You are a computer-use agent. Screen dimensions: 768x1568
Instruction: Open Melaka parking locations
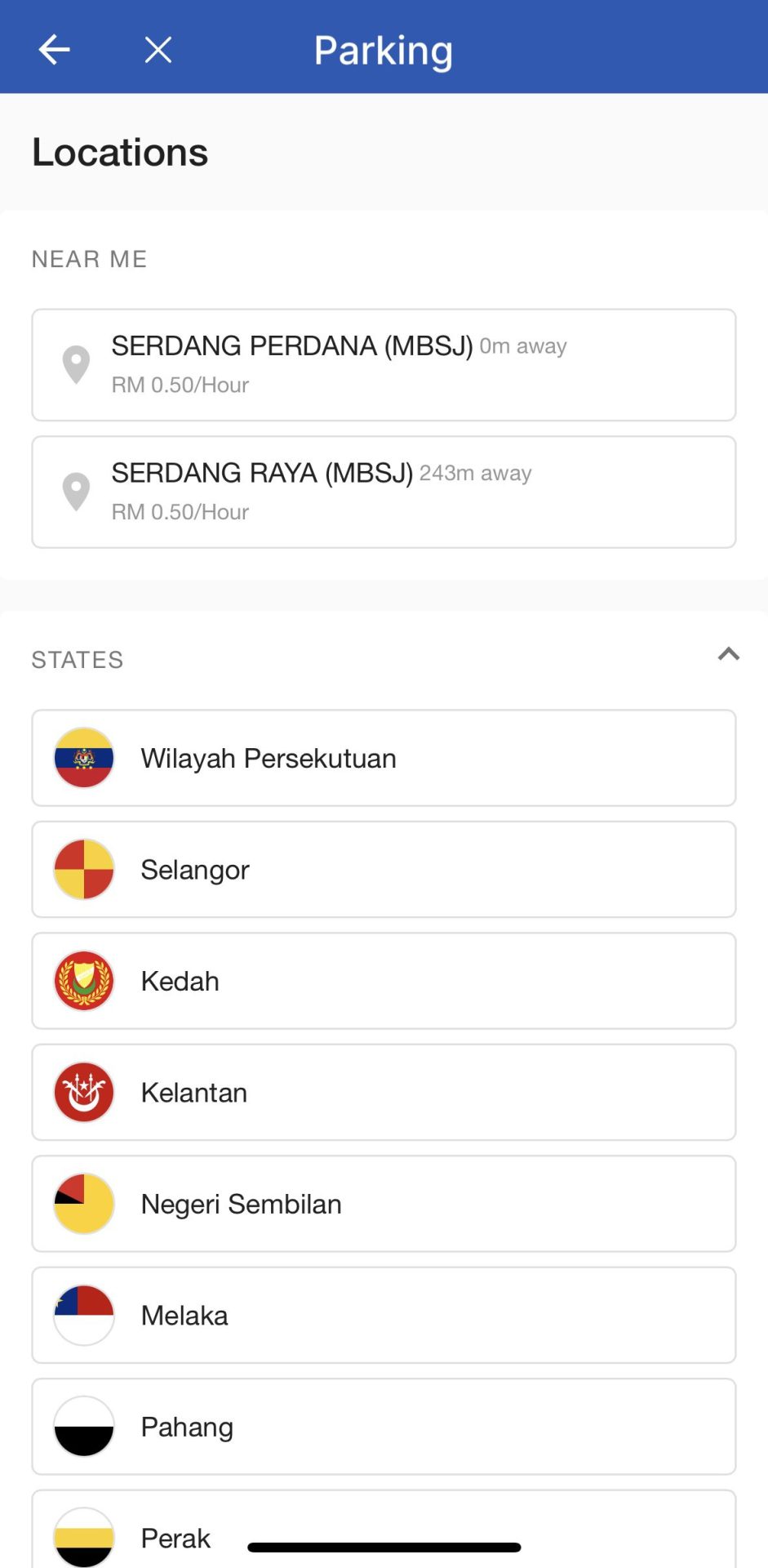384,1315
